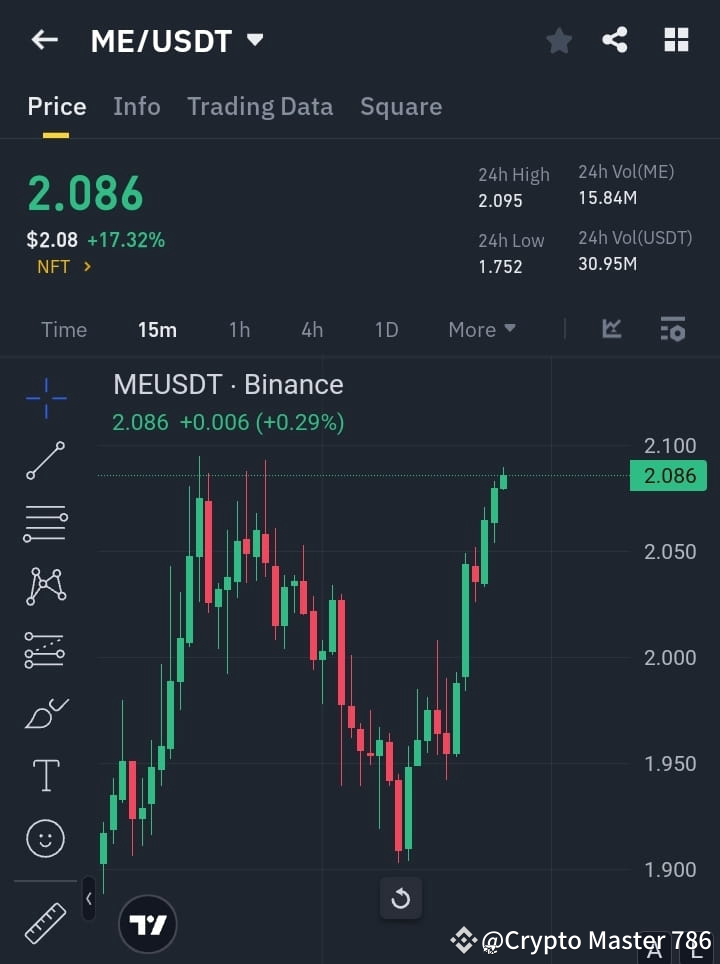720x964 pixels.
Task: Open the Square tab
Action: [x=401, y=106]
